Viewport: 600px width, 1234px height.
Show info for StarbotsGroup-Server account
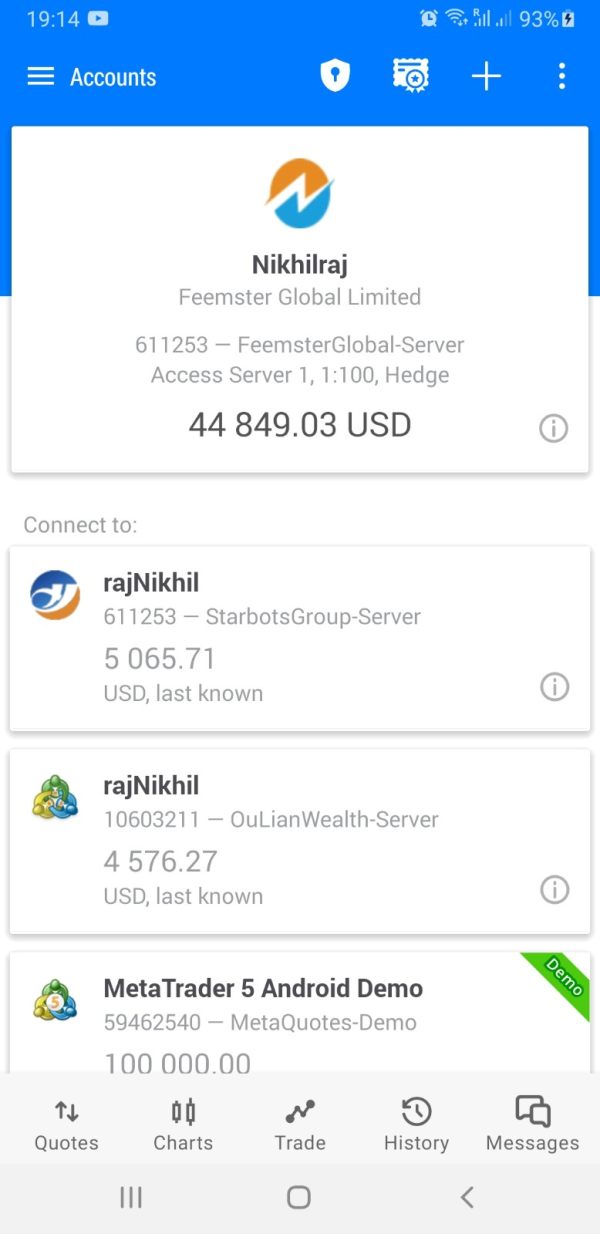[x=554, y=686]
